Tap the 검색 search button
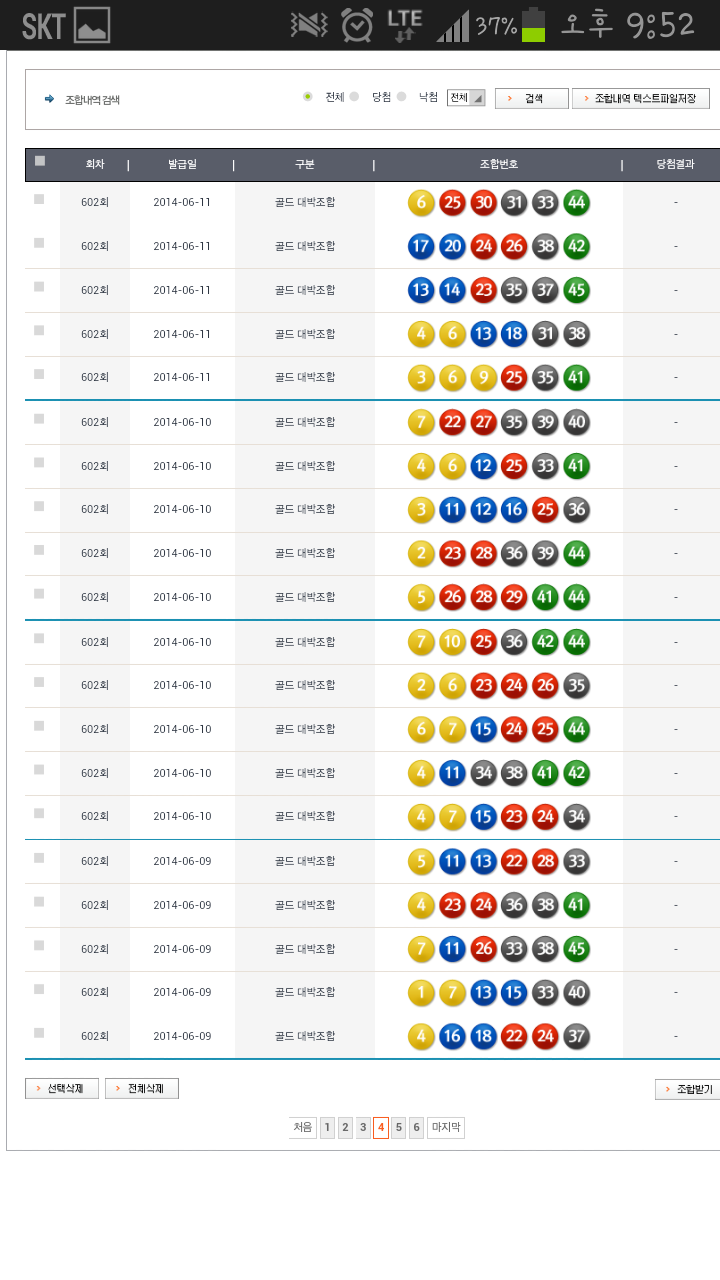This screenshot has height=1280, width=720. tap(531, 98)
